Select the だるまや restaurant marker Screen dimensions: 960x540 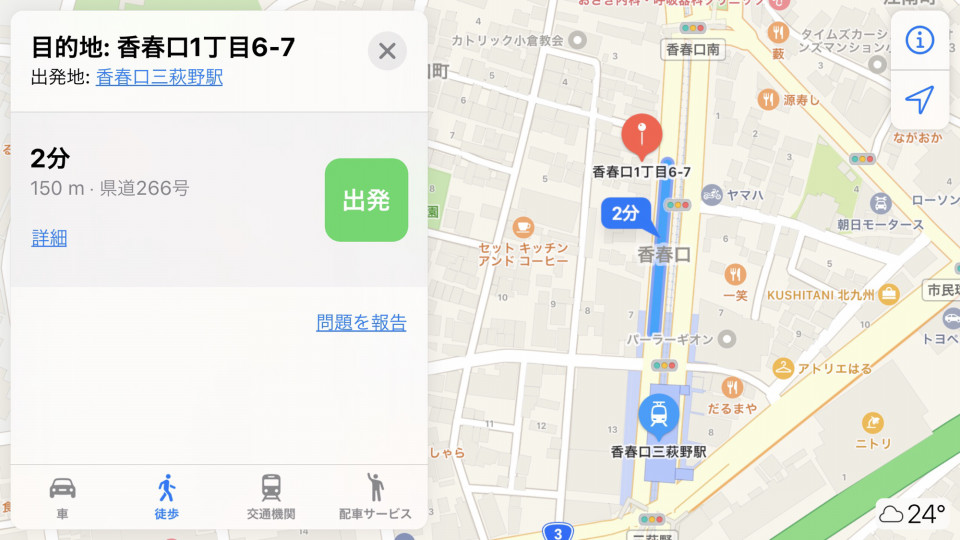pos(733,387)
